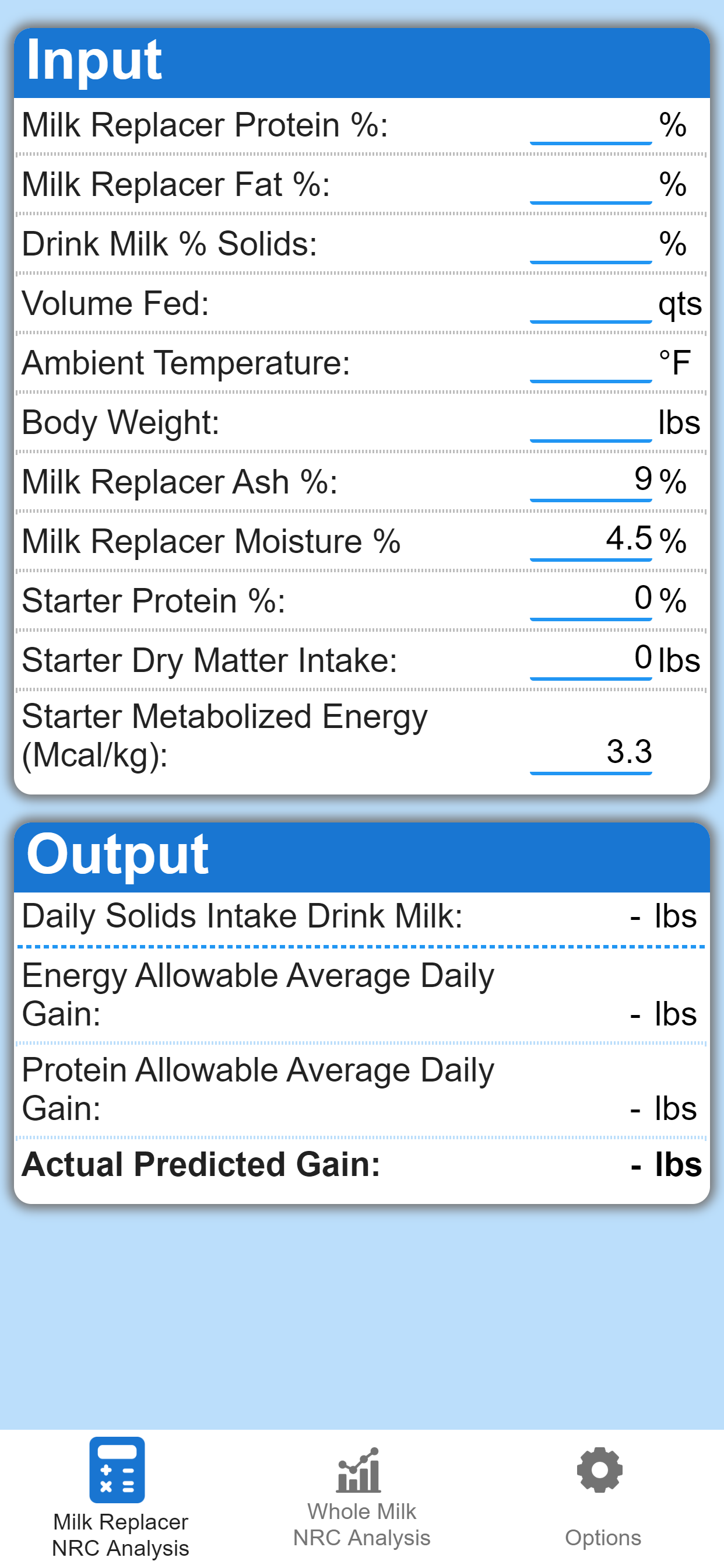This screenshot has width=724, height=1568.
Task: Open the Options tab
Action: tap(603, 1499)
